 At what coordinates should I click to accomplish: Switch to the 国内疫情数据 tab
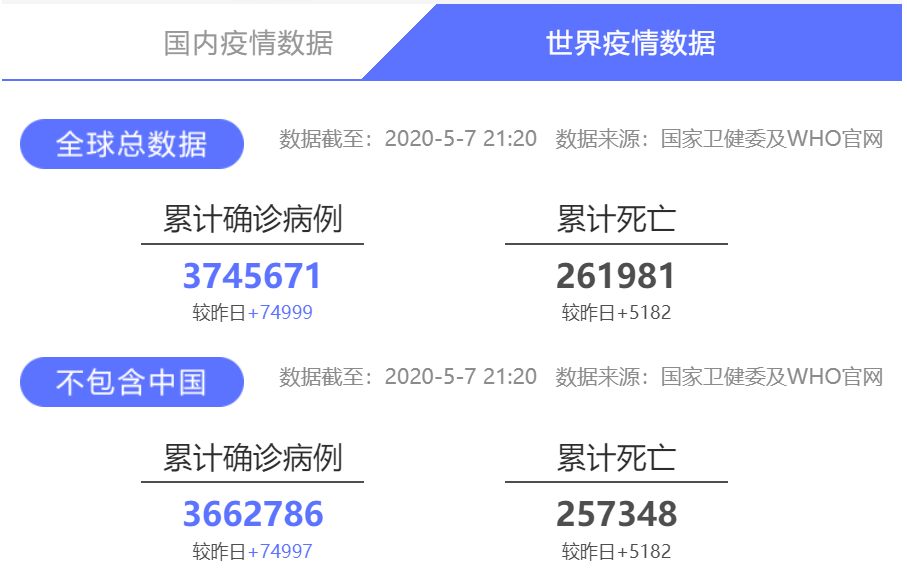[x=248, y=44]
